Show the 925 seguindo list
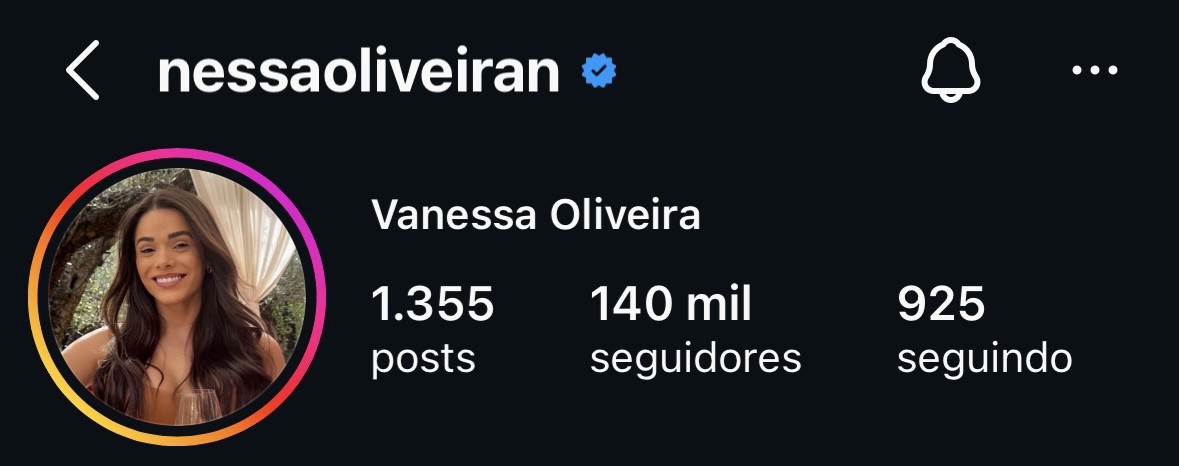 point(984,328)
